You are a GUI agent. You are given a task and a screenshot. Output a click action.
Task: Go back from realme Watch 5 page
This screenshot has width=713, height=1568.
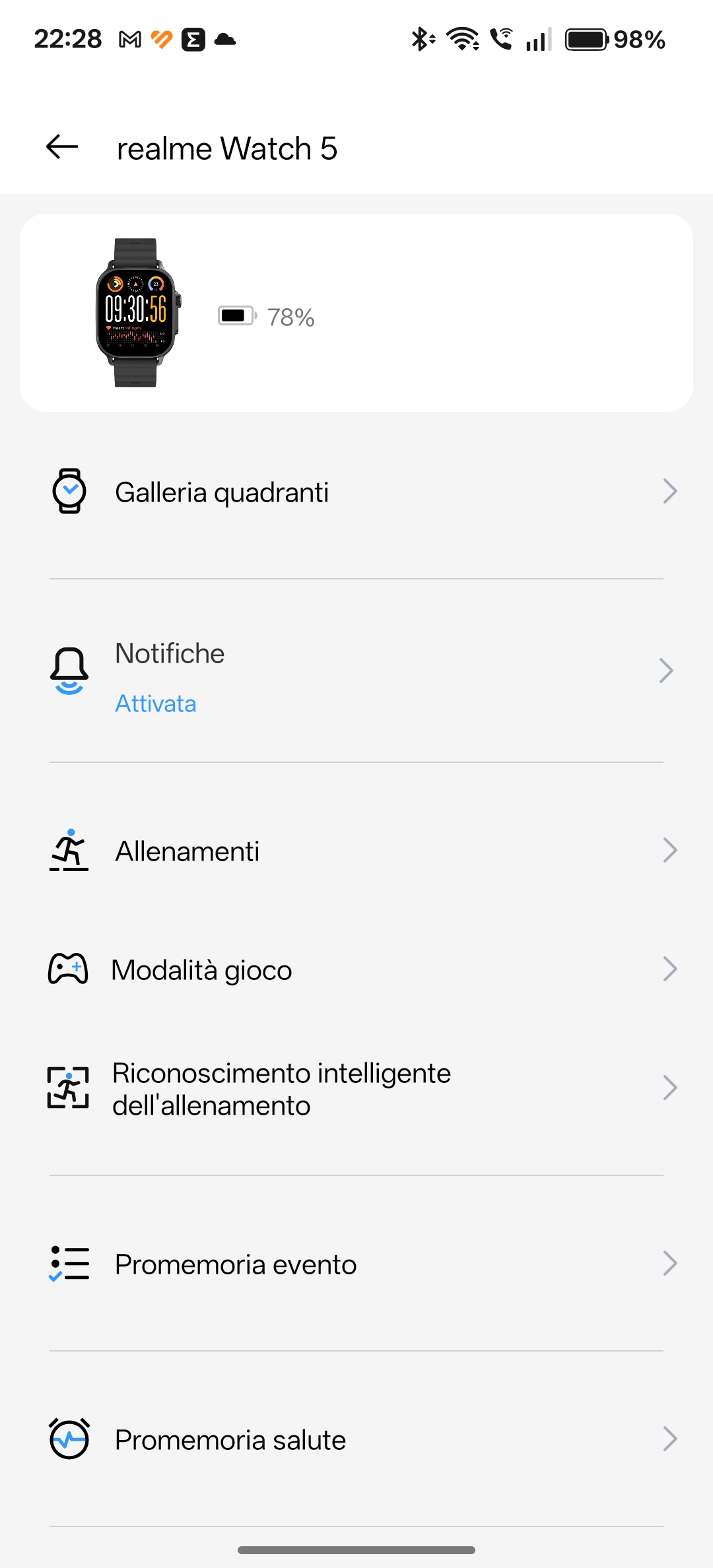point(63,147)
